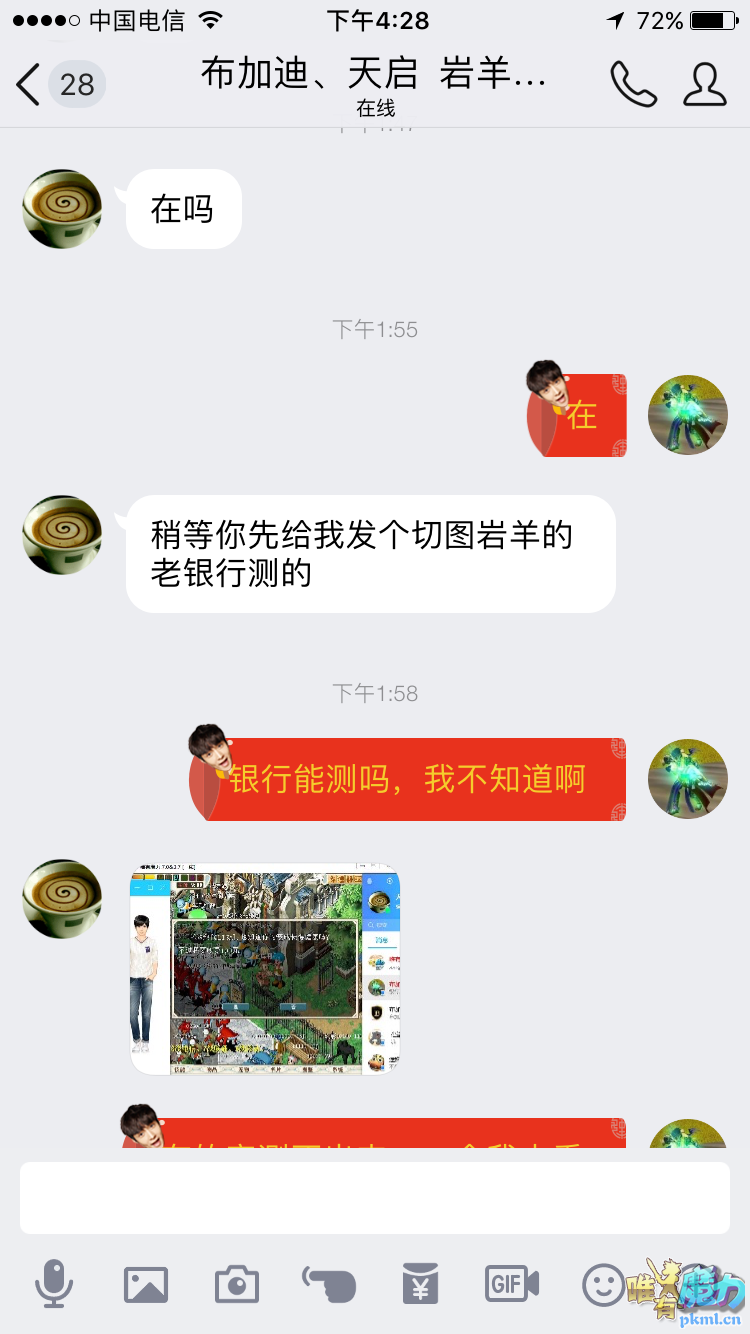This screenshot has height=1334, width=750.
Task: Open the photo gallery picker
Action: 146,1284
